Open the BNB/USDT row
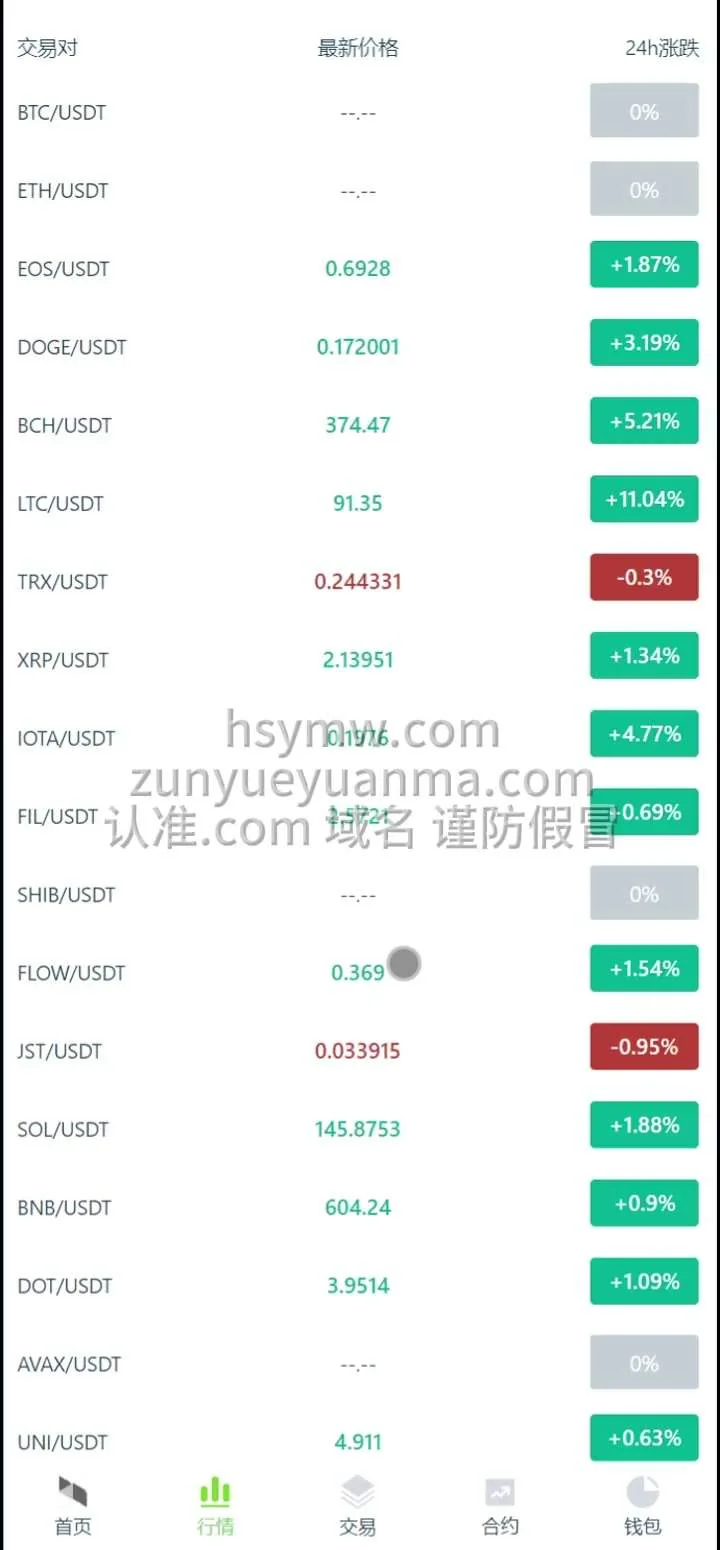This screenshot has width=720, height=1550. [64, 1207]
